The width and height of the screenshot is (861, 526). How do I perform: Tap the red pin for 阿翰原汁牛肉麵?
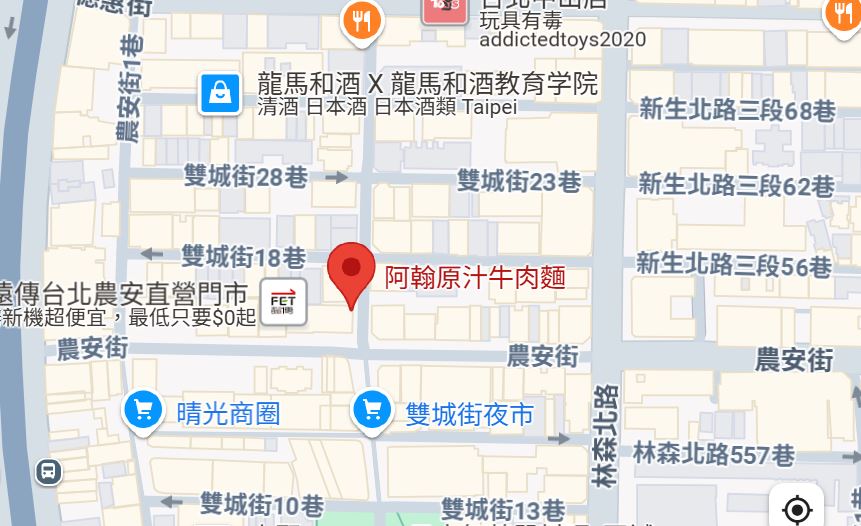(x=351, y=270)
